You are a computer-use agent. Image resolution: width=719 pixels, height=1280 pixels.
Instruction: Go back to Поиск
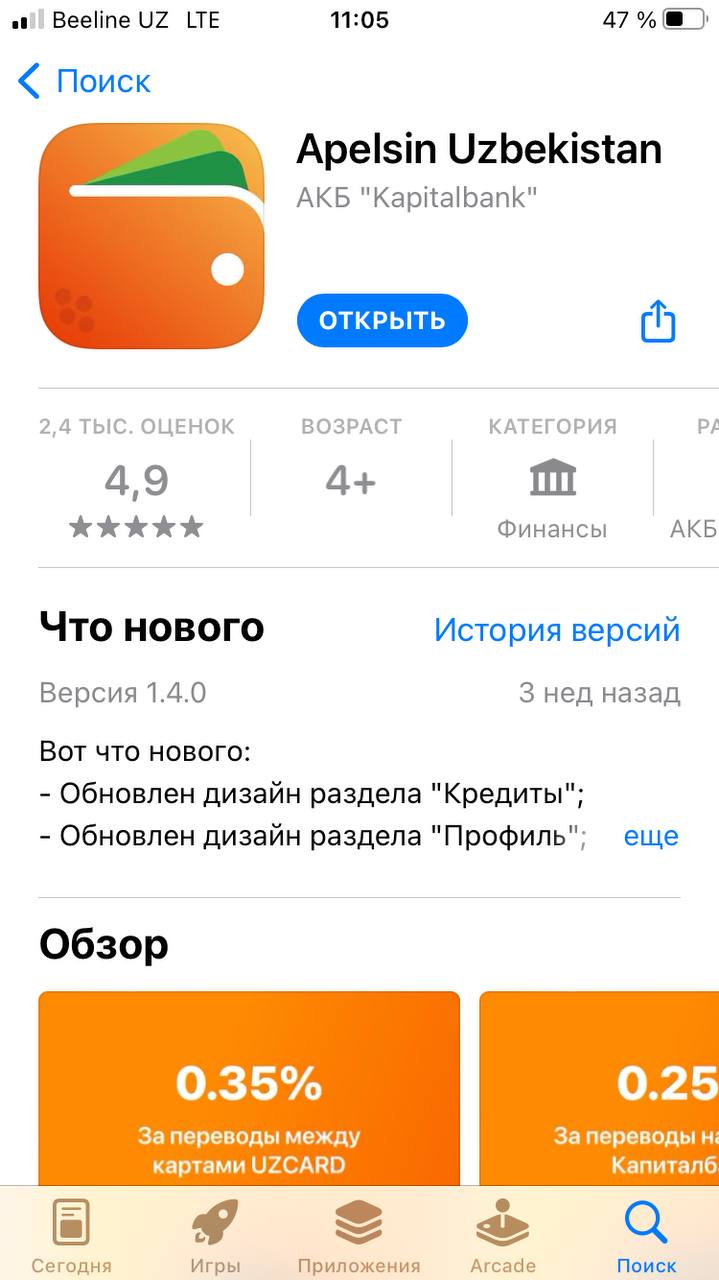(x=84, y=81)
